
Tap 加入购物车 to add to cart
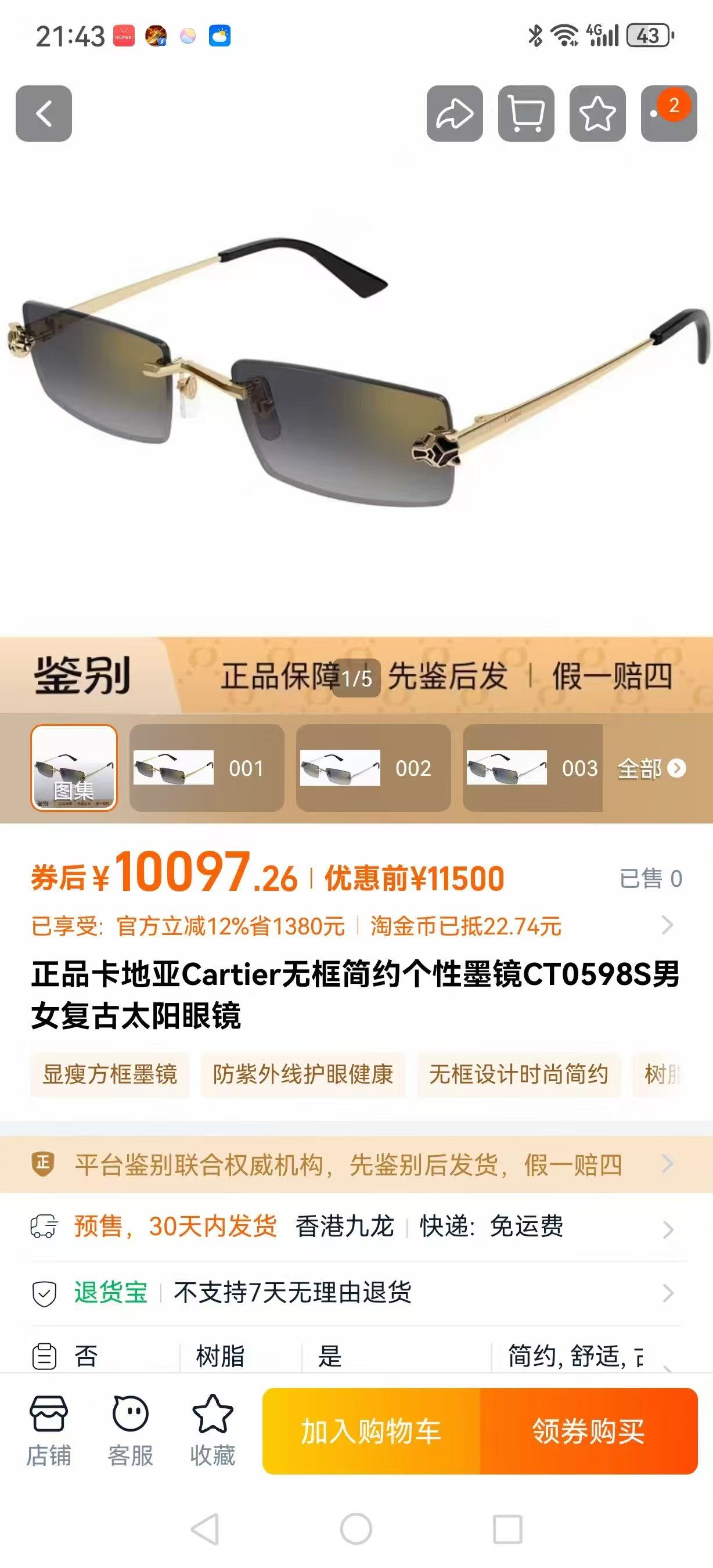click(x=371, y=1430)
